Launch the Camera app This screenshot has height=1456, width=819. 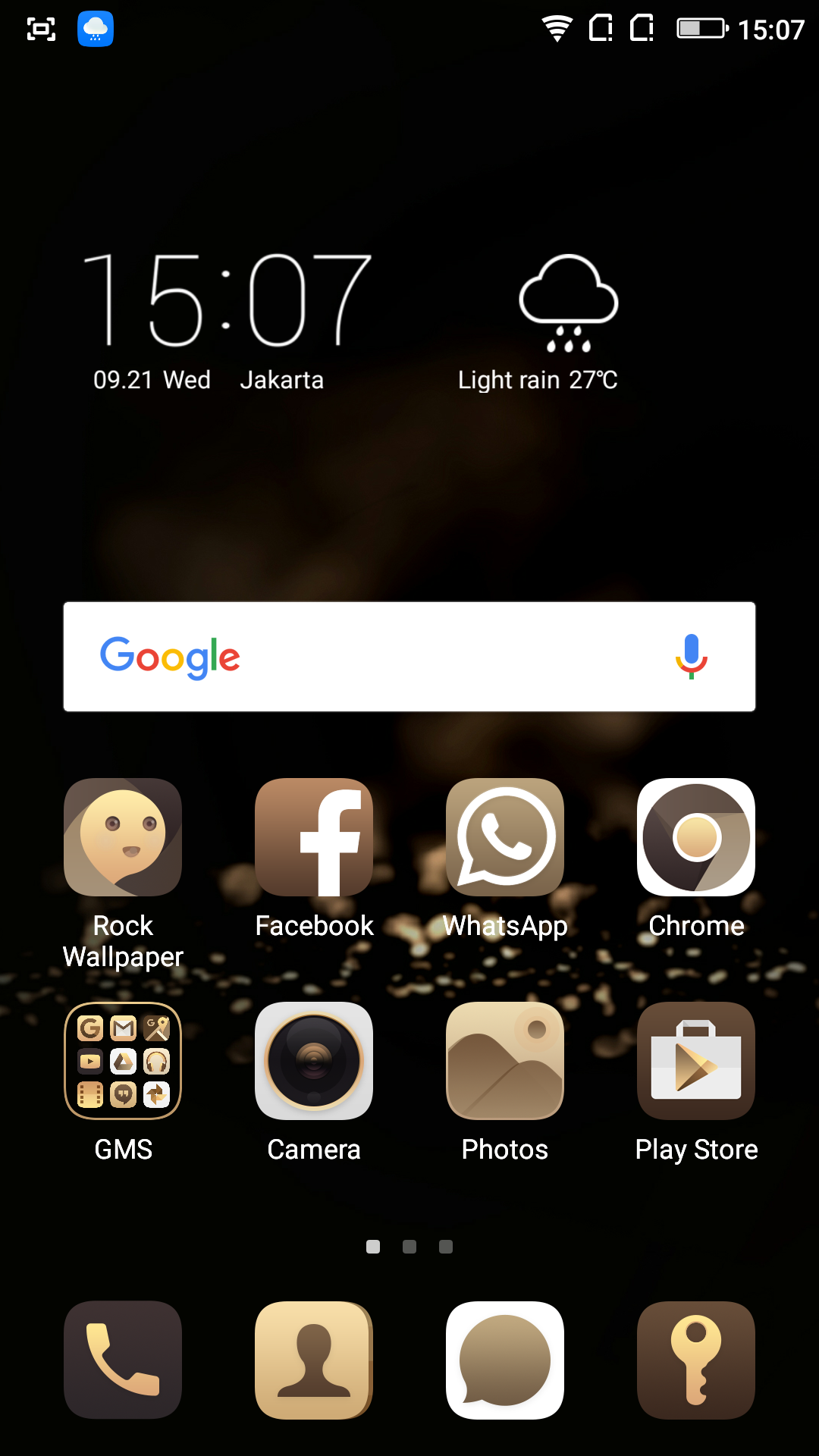click(314, 1061)
